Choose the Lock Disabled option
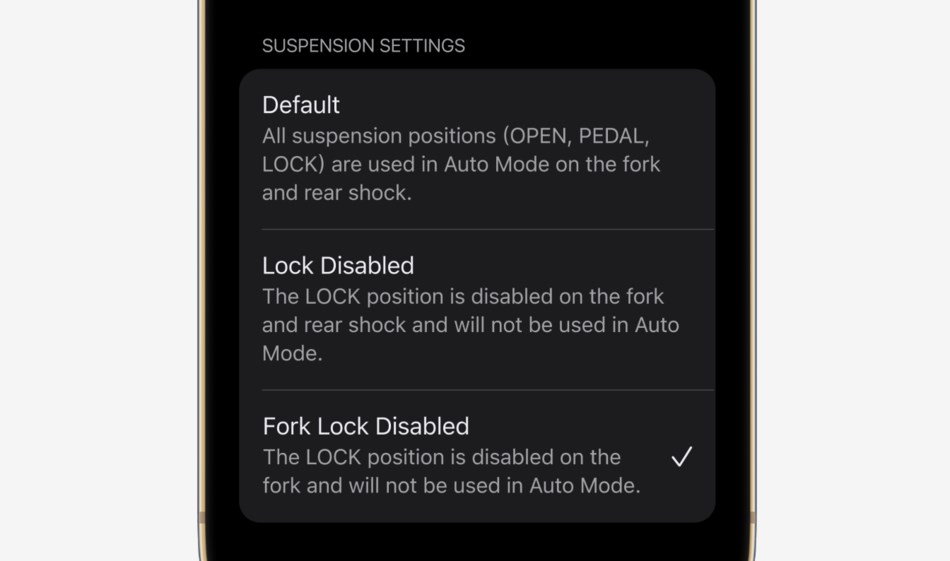Screen dimensions: 950x561 click(x=476, y=309)
